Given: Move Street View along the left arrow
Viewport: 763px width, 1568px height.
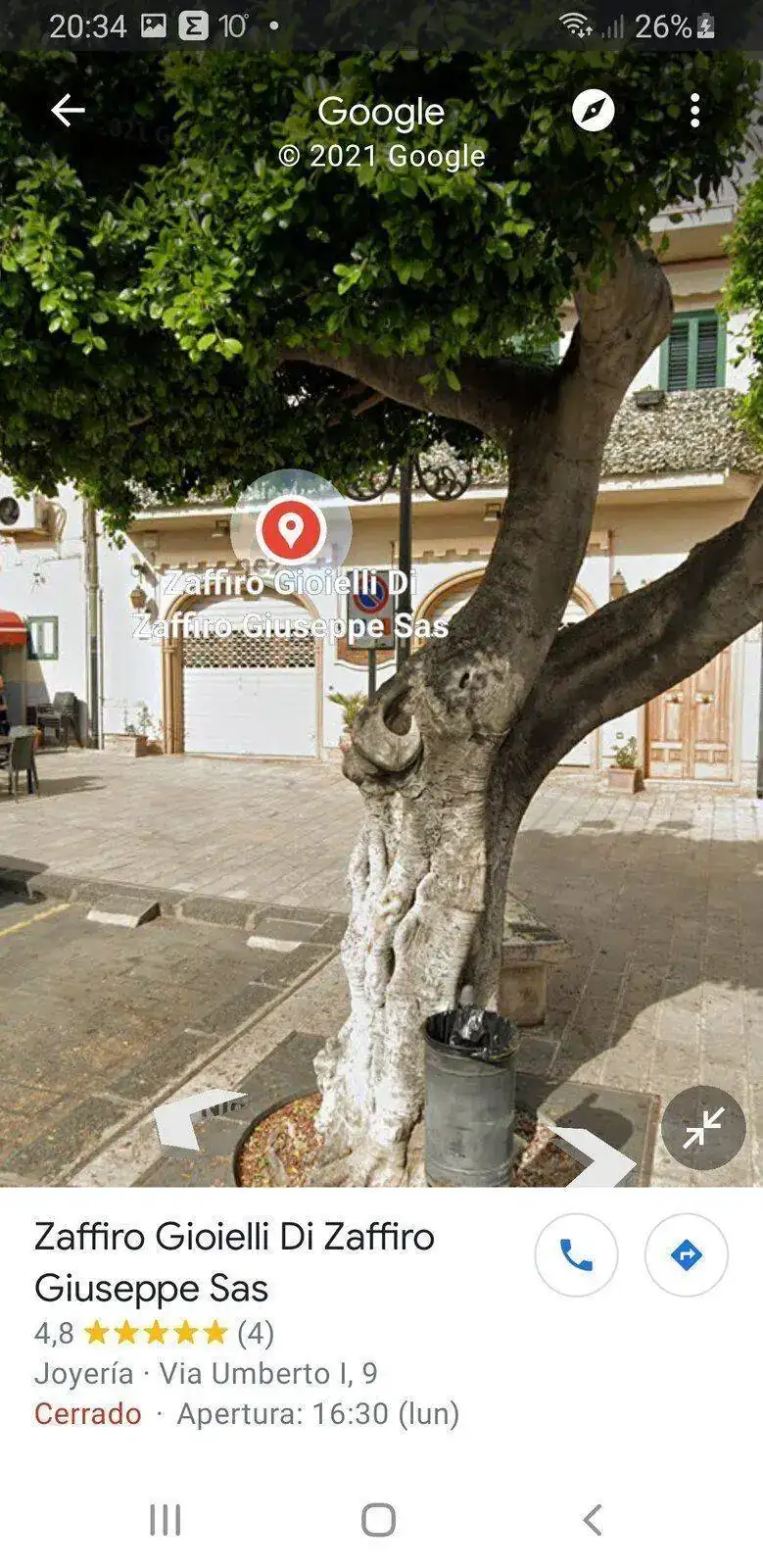Looking at the screenshot, I should (x=196, y=1117).
